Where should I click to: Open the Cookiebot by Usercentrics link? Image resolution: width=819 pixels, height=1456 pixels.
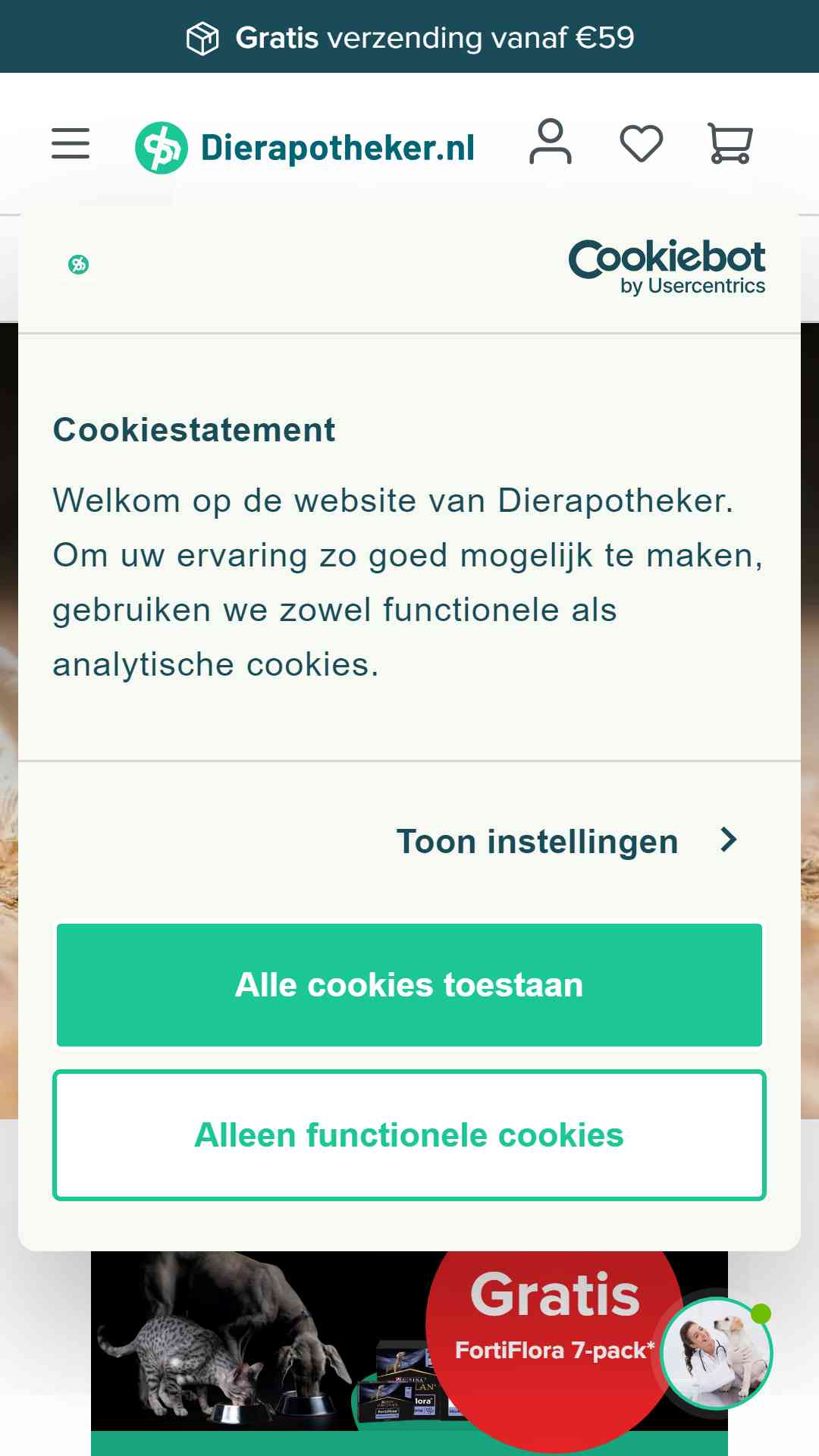667,267
